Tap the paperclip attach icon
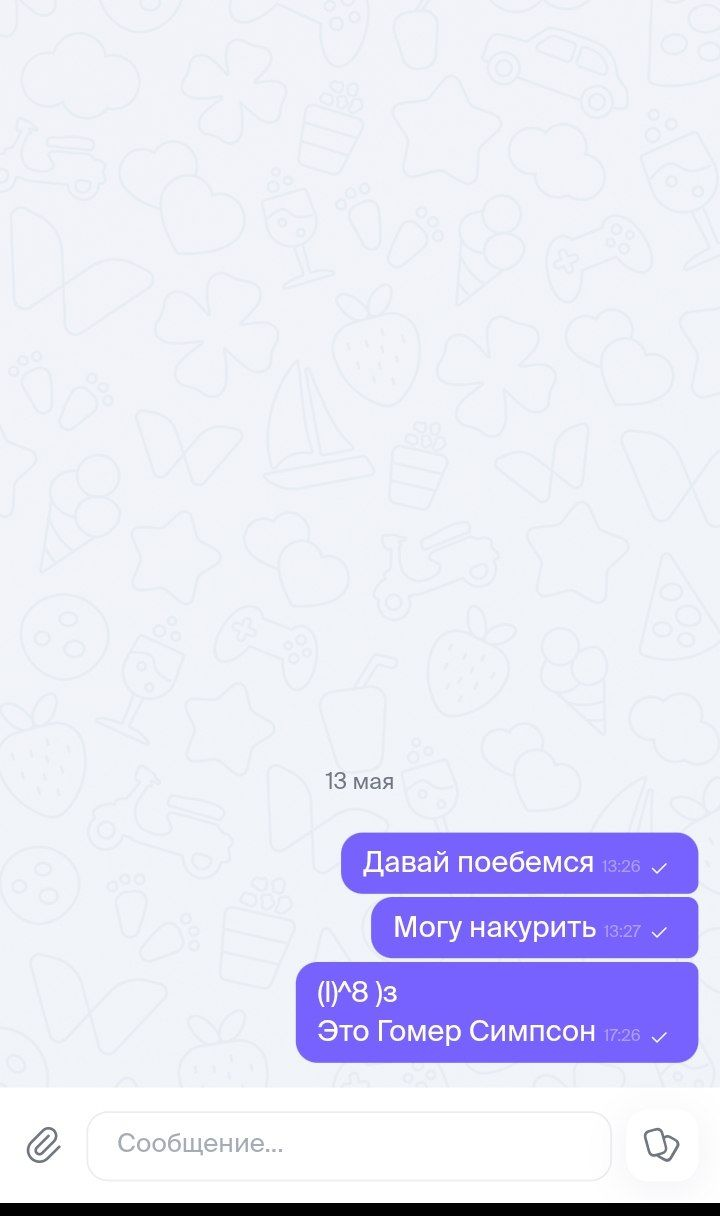The image size is (720, 1216). (44, 1144)
